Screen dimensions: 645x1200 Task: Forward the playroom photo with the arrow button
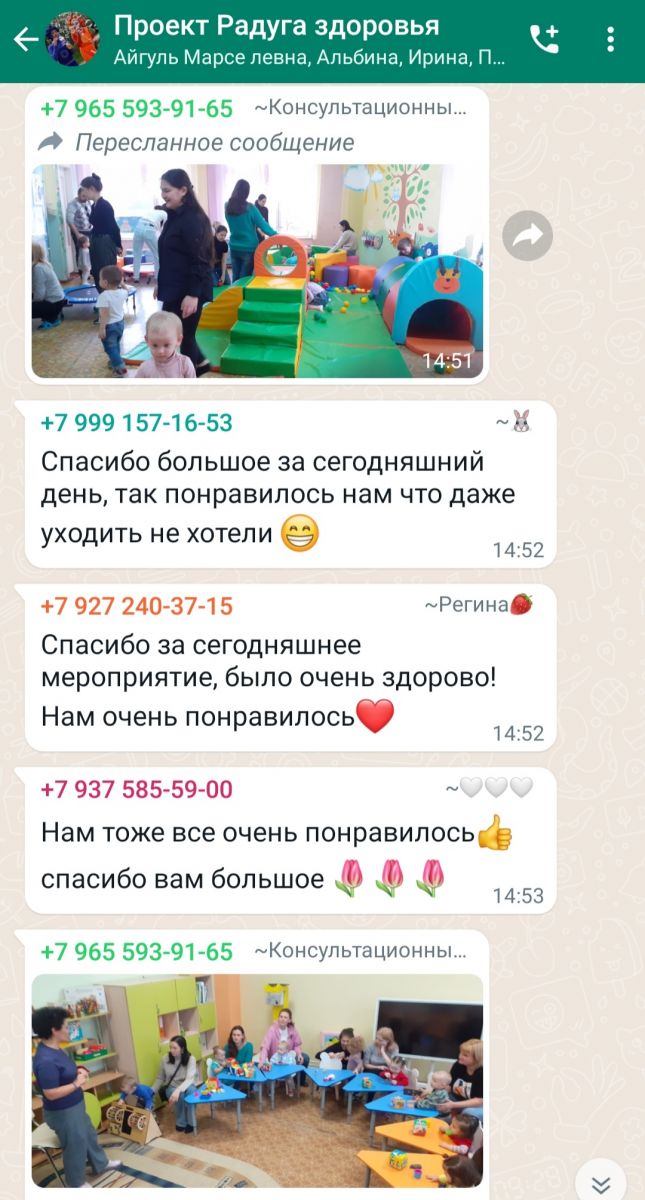click(x=527, y=236)
